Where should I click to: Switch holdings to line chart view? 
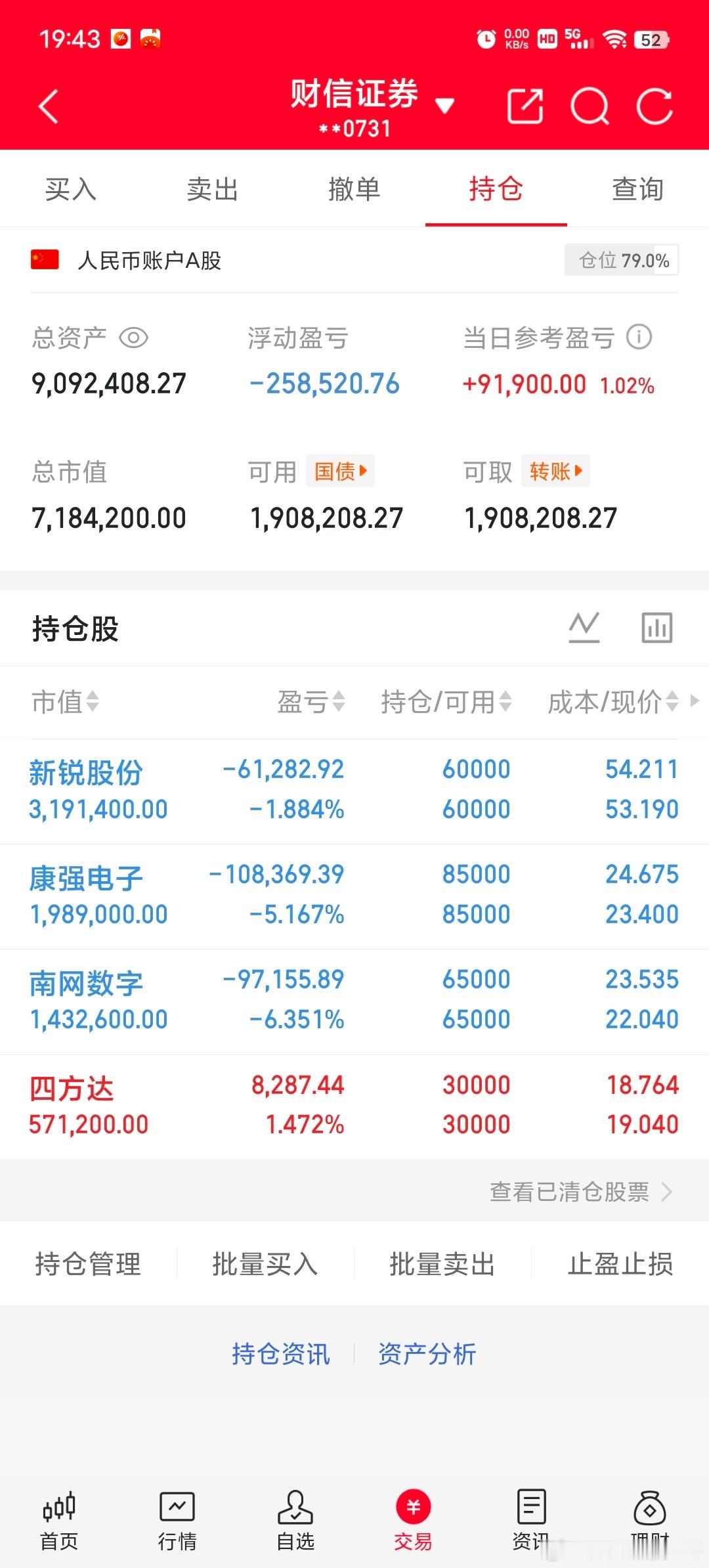click(x=583, y=626)
